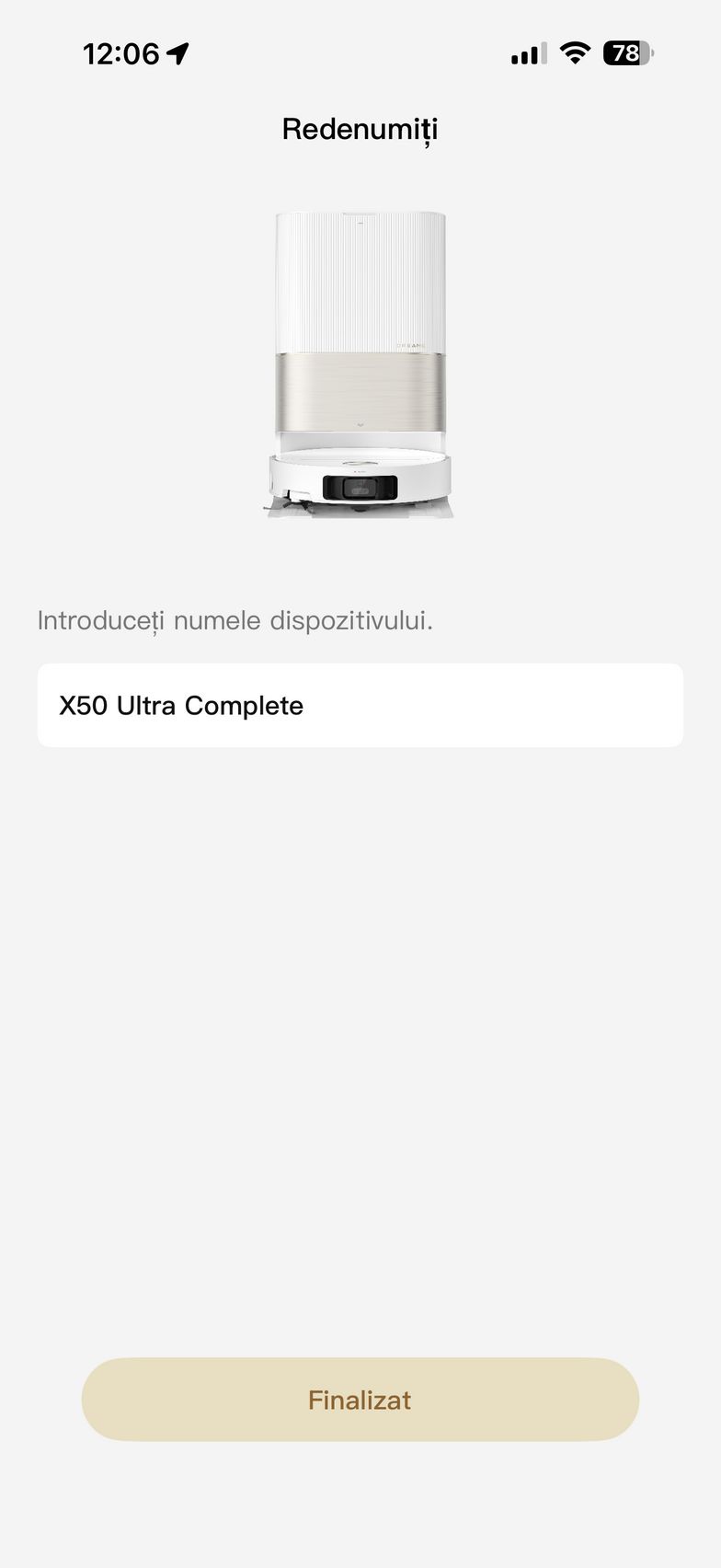Edit the device name field X50 Ultra Complete
Viewport: 721px width, 1568px height.
coord(360,705)
